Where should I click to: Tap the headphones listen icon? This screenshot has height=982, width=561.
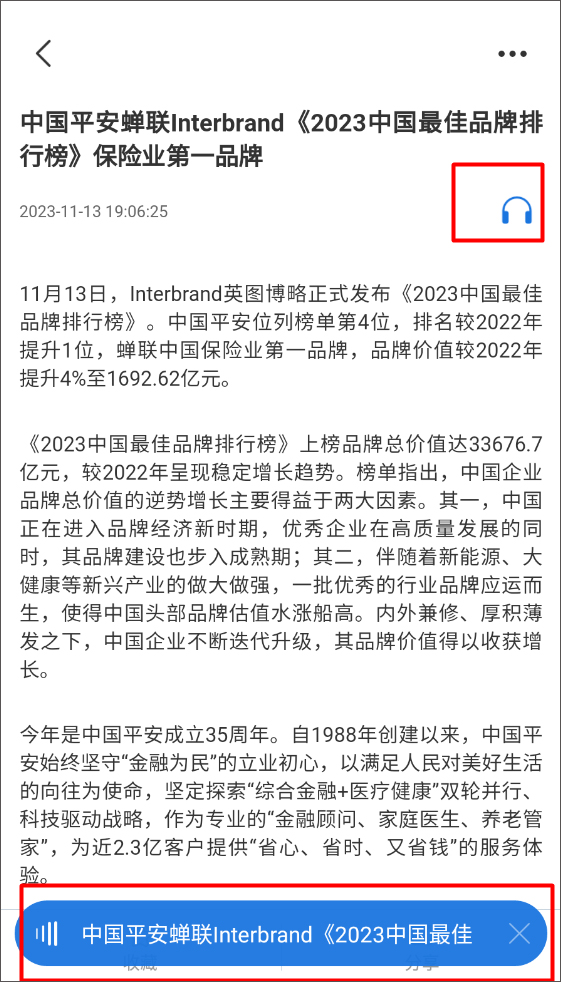point(517,210)
